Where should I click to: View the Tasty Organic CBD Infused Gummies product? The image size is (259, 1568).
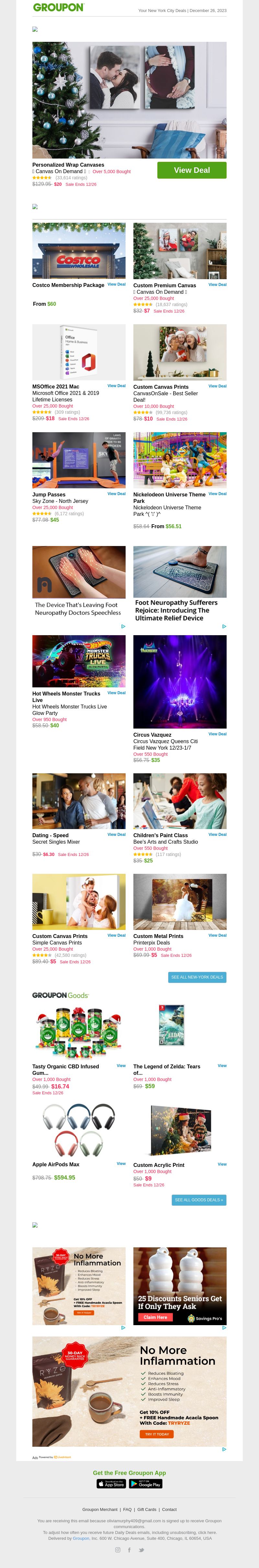point(121,1066)
